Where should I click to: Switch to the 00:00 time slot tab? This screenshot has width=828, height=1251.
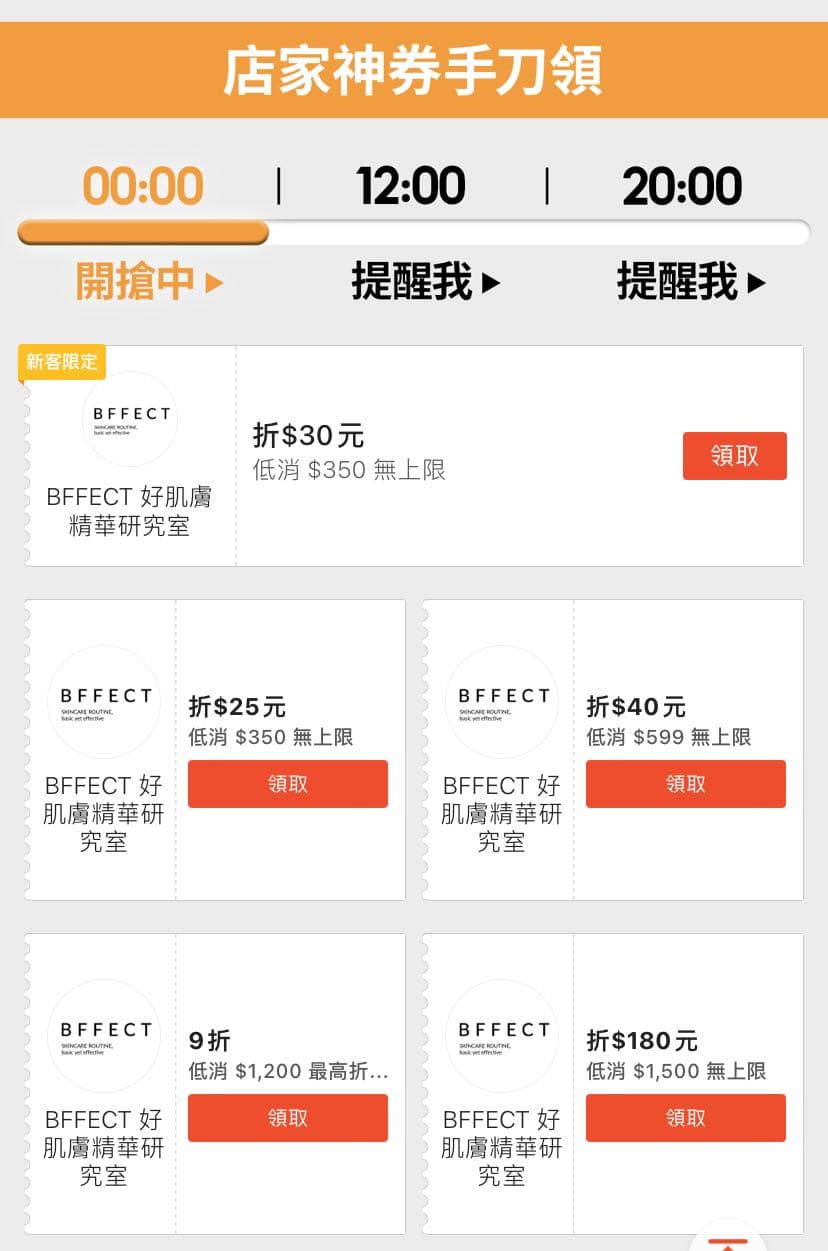pyautogui.click(x=143, y=185)
